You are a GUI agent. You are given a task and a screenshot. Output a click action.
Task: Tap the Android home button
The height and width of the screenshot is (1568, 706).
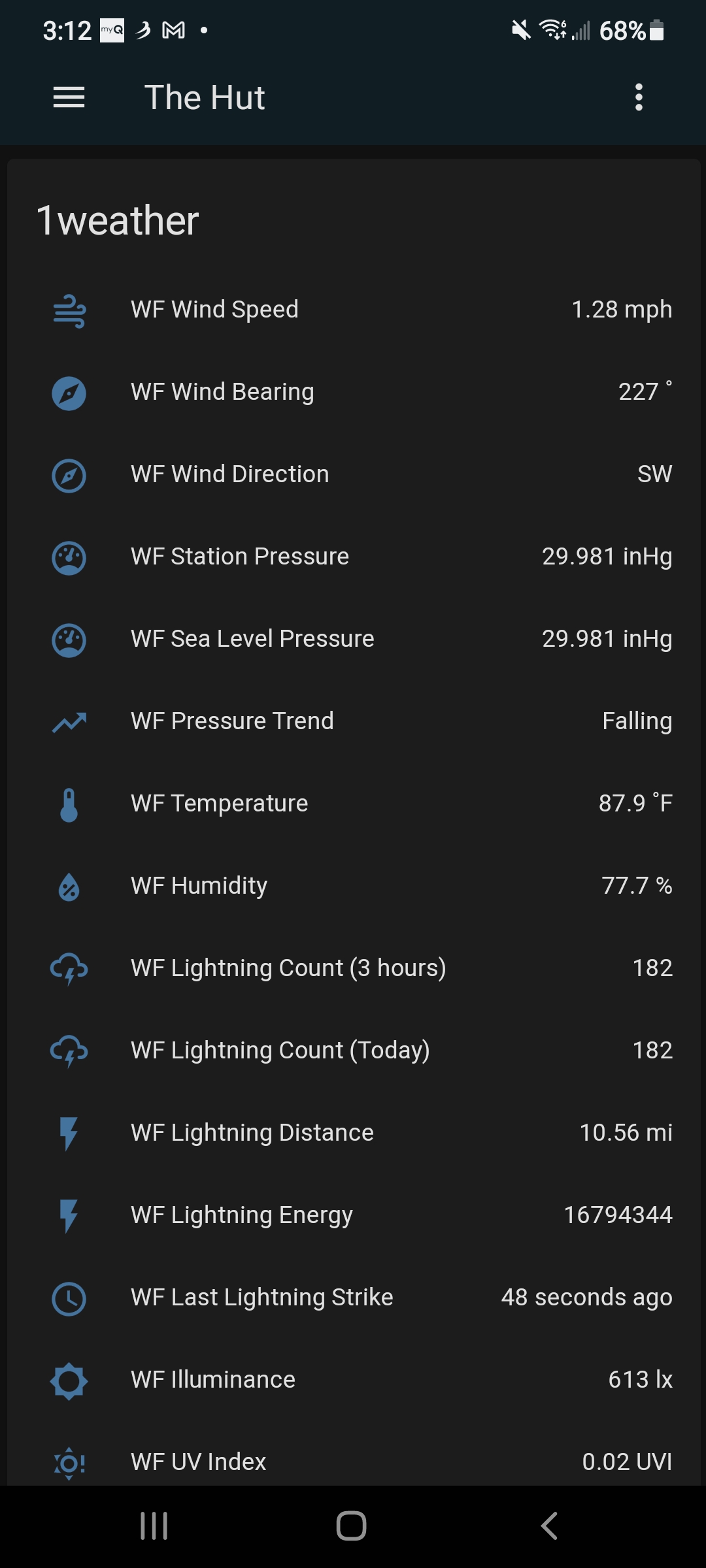(353, 1527)
